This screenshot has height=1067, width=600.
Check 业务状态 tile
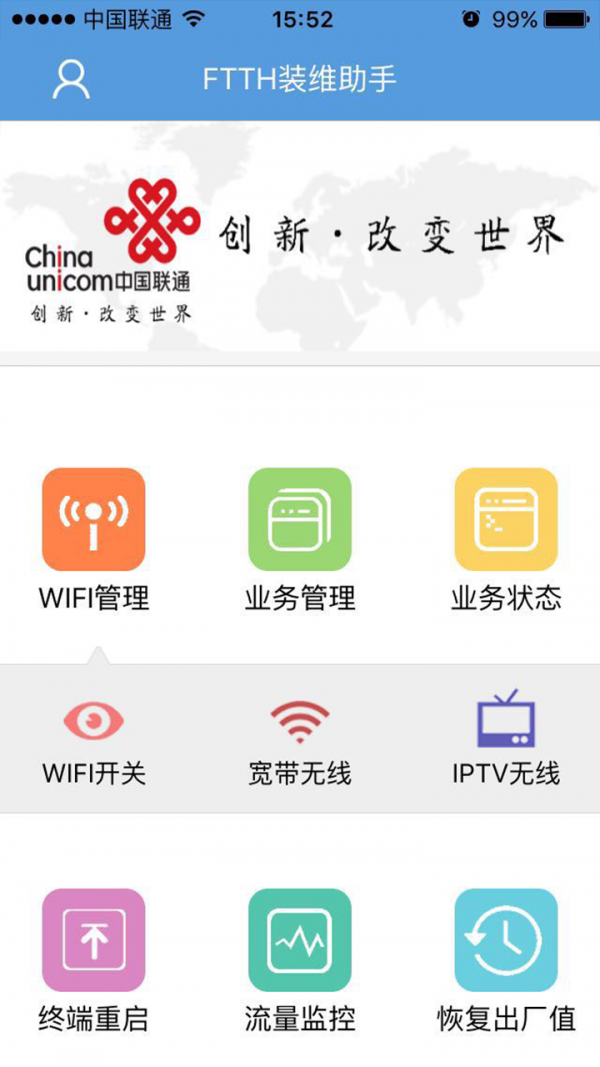[x=506, y=520]
